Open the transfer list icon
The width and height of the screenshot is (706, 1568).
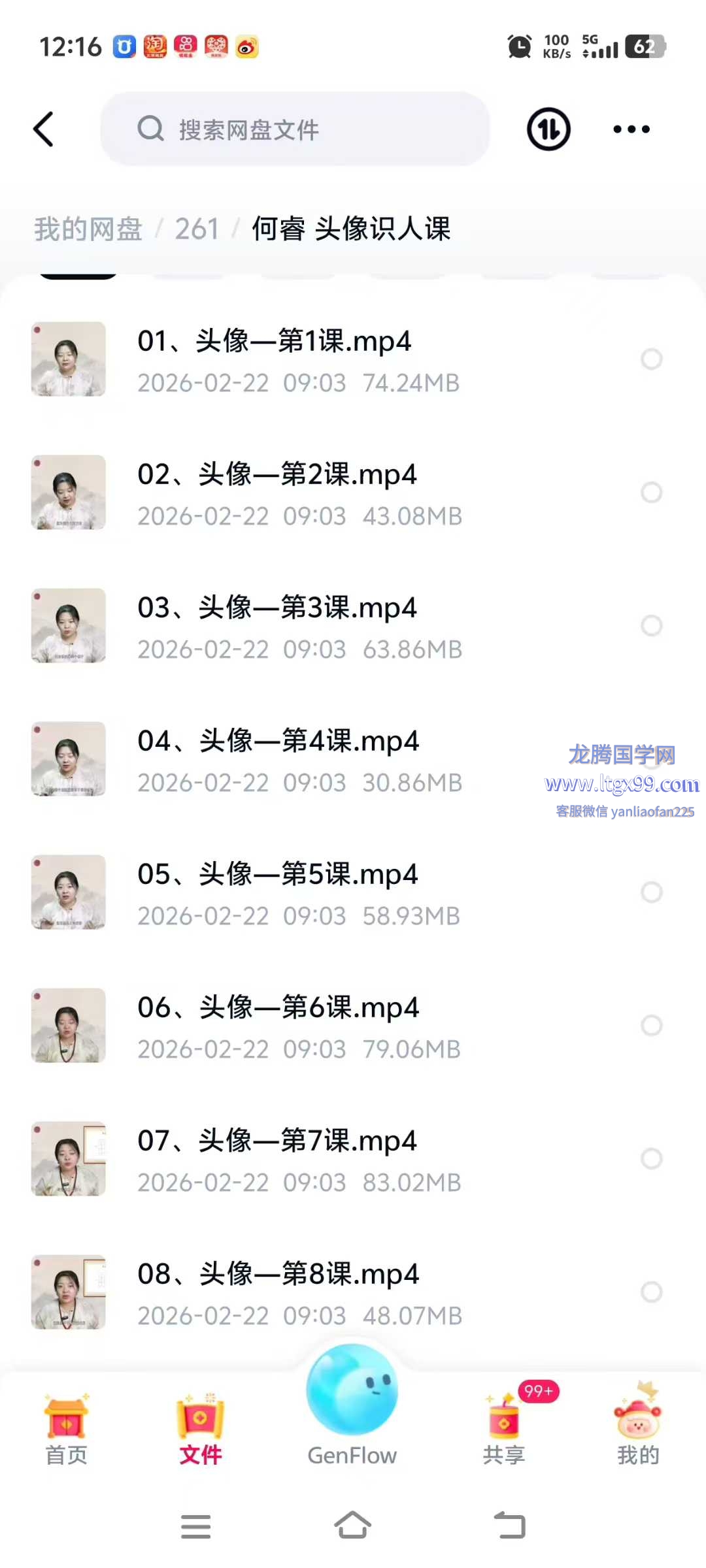(x=548, y=129)
